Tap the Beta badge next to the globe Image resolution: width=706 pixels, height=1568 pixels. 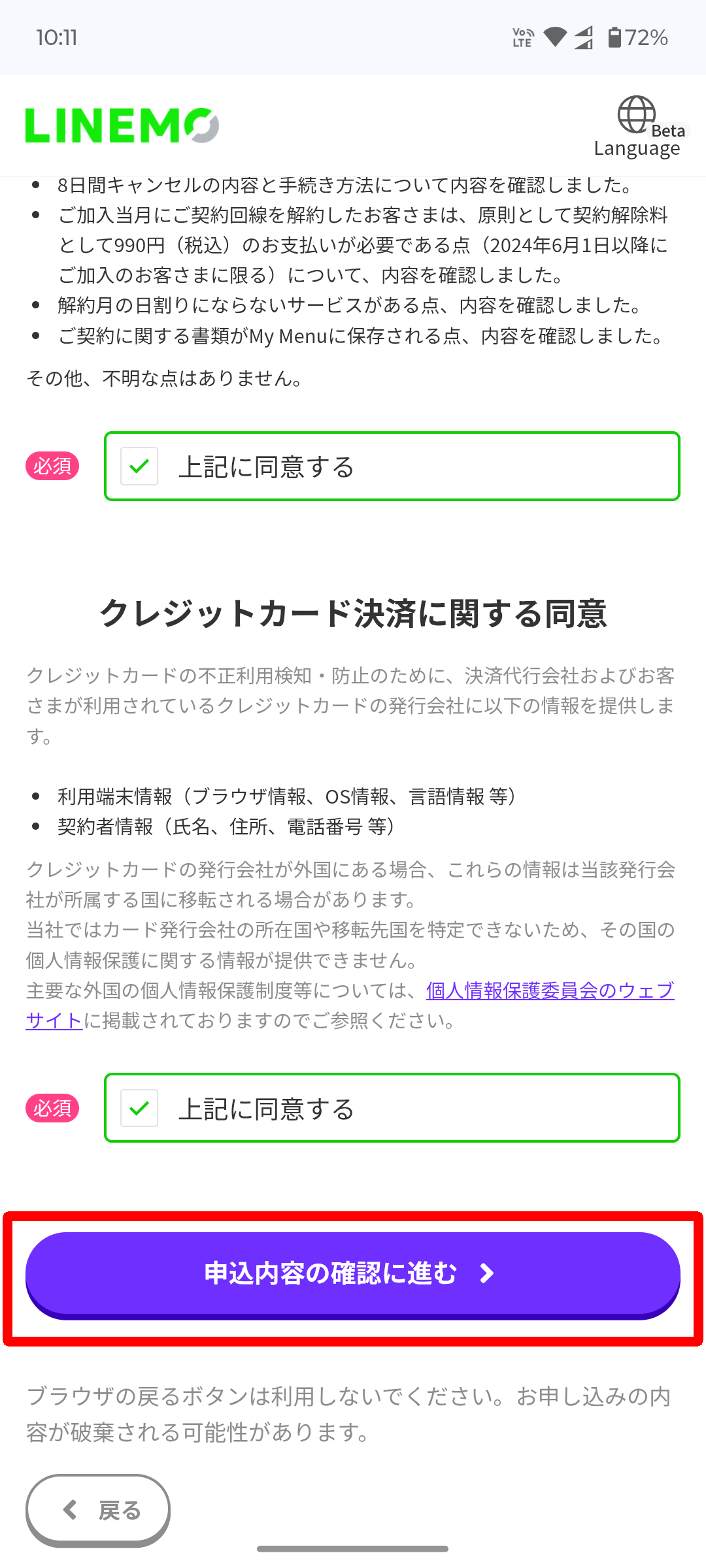point(668,131)
